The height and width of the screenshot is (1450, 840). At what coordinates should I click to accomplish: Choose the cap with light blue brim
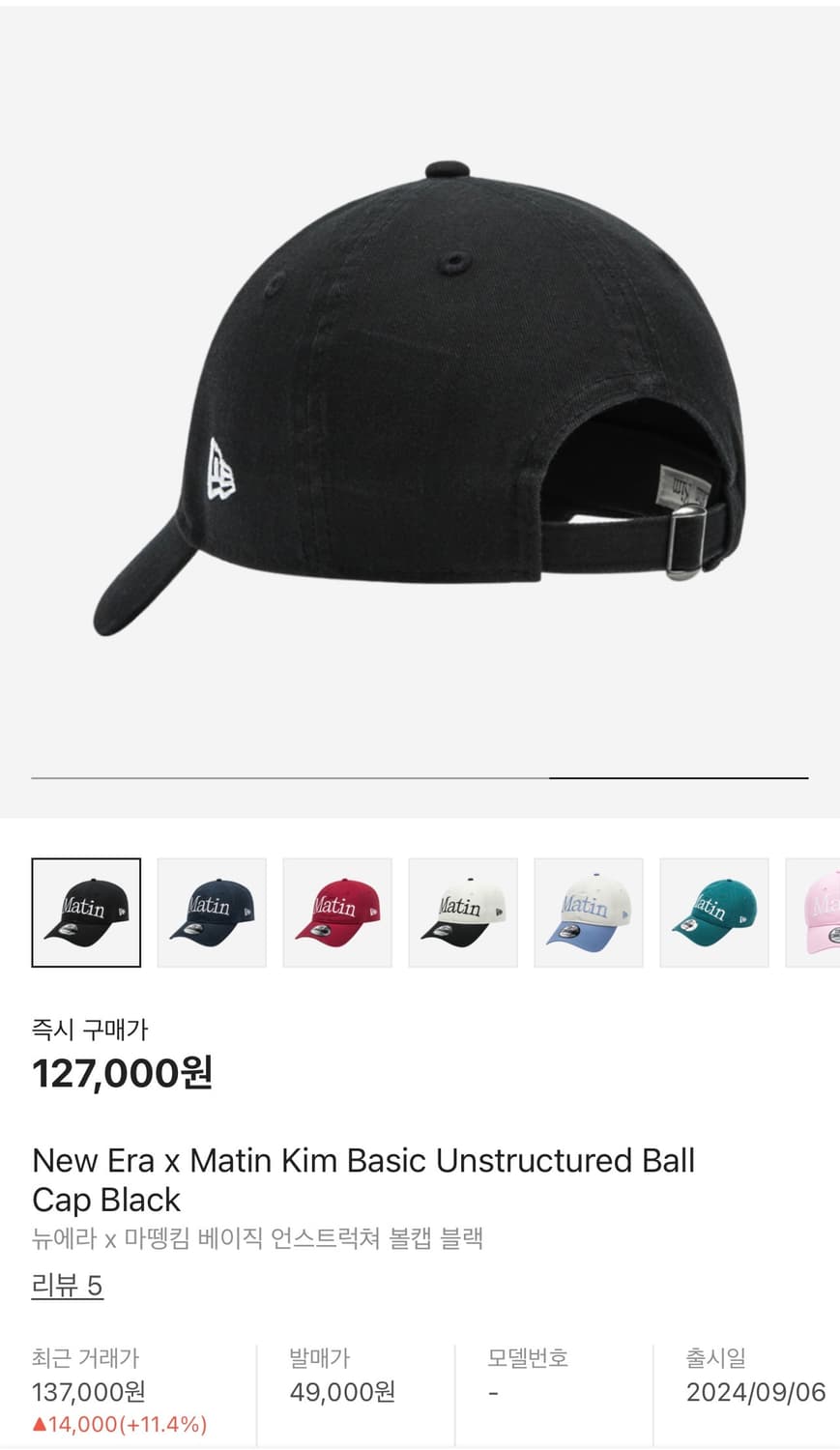[589, 913]
